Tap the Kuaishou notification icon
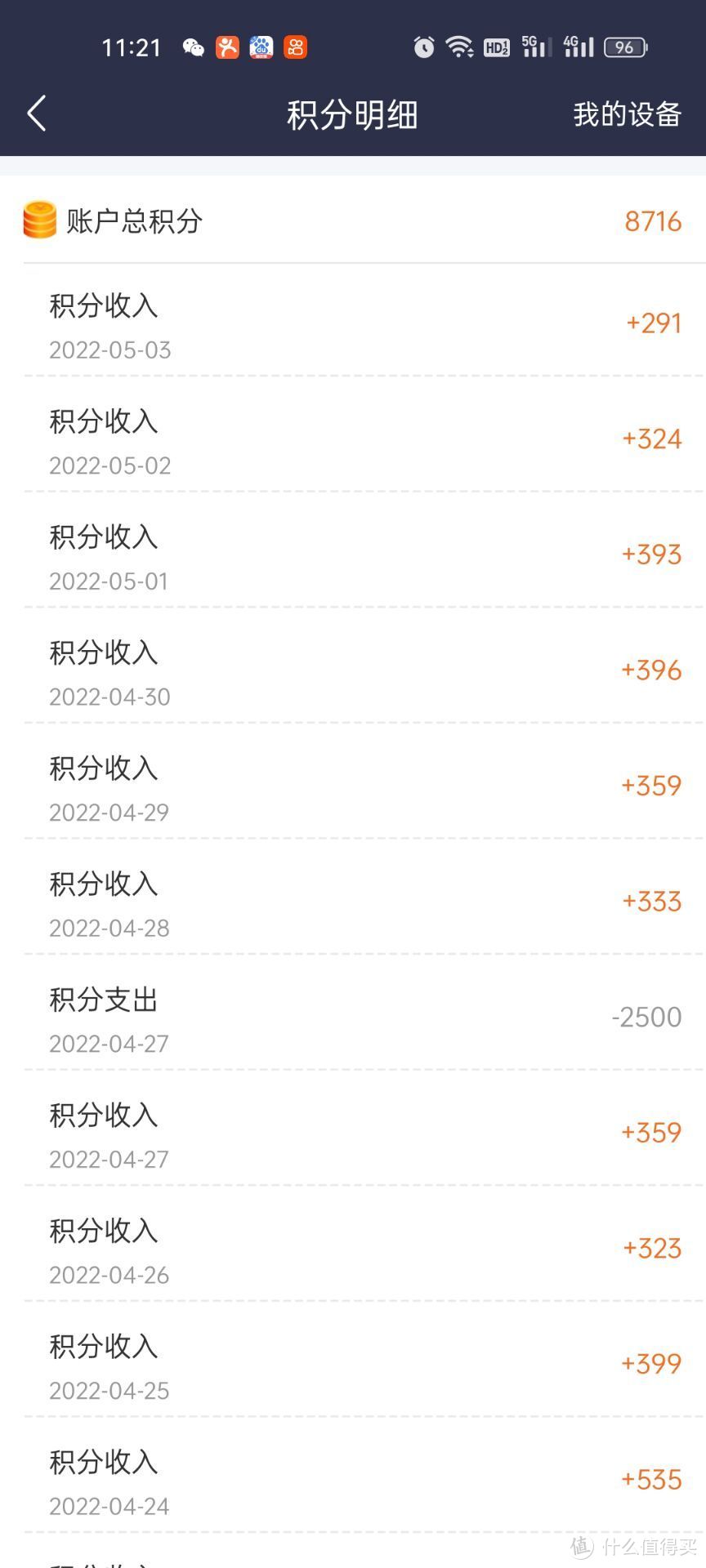Image resolution: width=706 pixels, height=1568 pixels. coord(294,47)
